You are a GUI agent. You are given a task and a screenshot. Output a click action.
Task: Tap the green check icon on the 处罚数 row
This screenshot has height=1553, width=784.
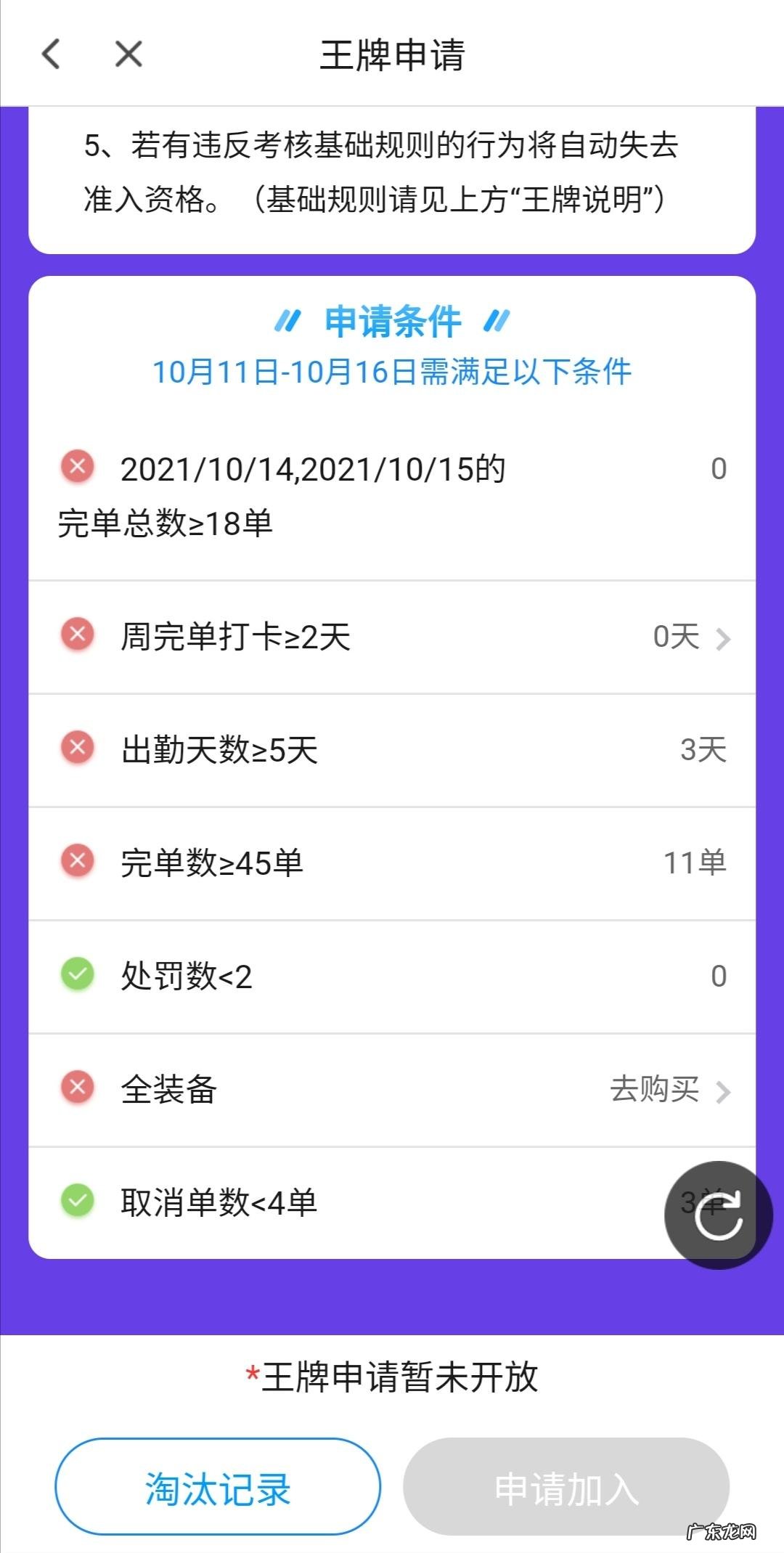tap(77, 975)
